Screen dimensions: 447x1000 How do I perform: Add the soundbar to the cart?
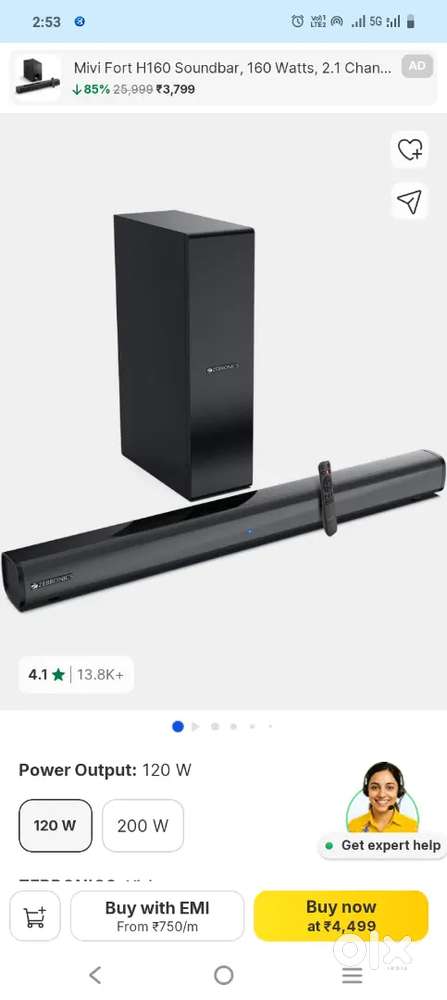pos(35,916)
